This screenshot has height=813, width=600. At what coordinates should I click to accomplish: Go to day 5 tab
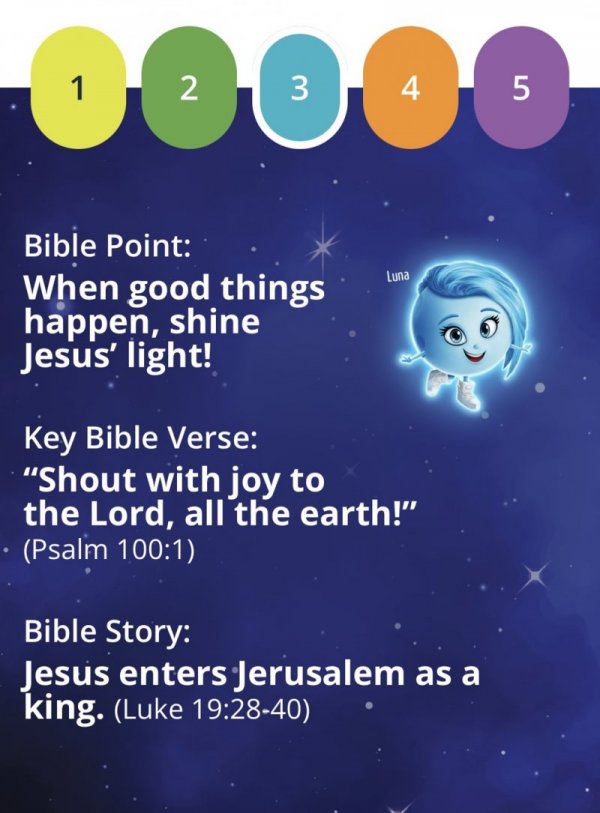(x=521, y=88)
